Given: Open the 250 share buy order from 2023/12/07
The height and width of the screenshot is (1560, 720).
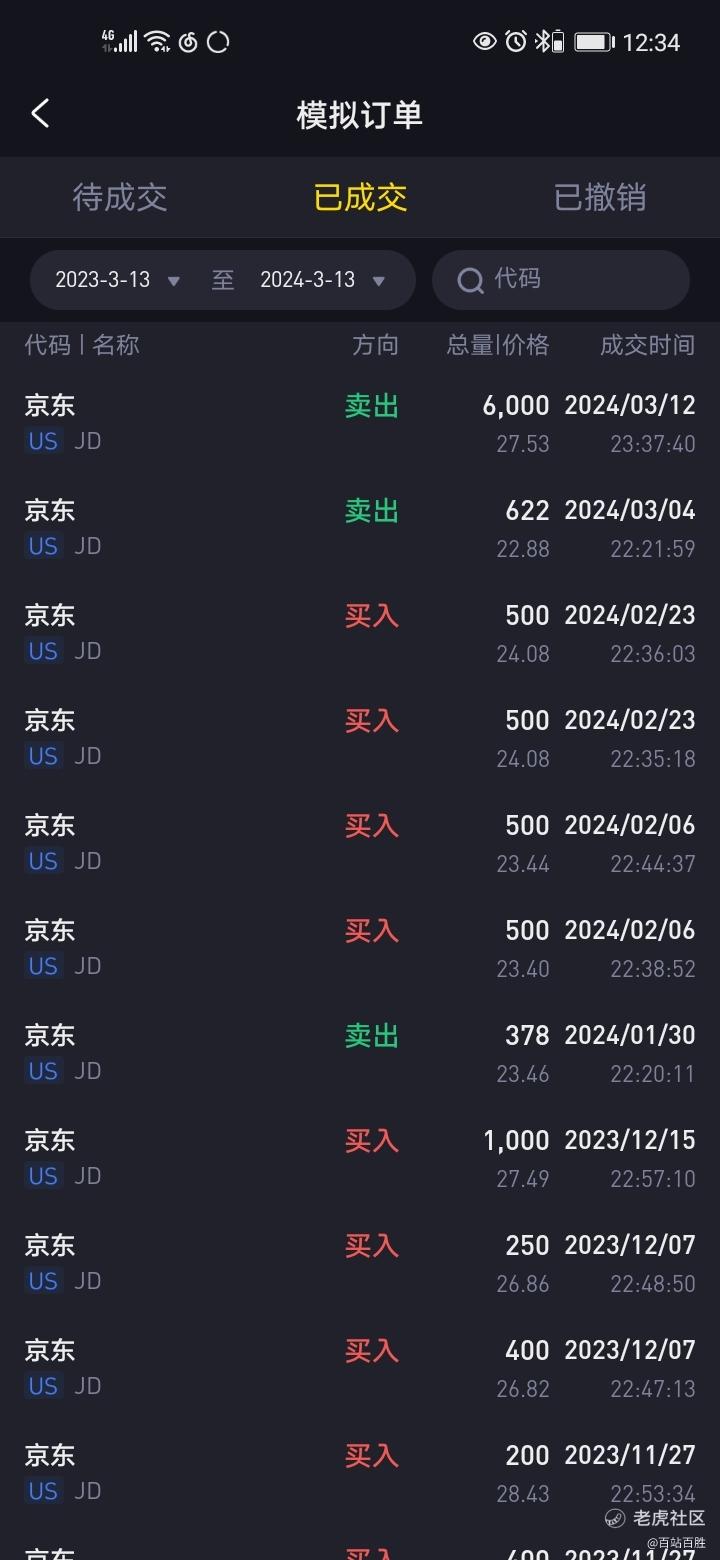Looking at the screenshot, I should click(x=360, y=1263).
